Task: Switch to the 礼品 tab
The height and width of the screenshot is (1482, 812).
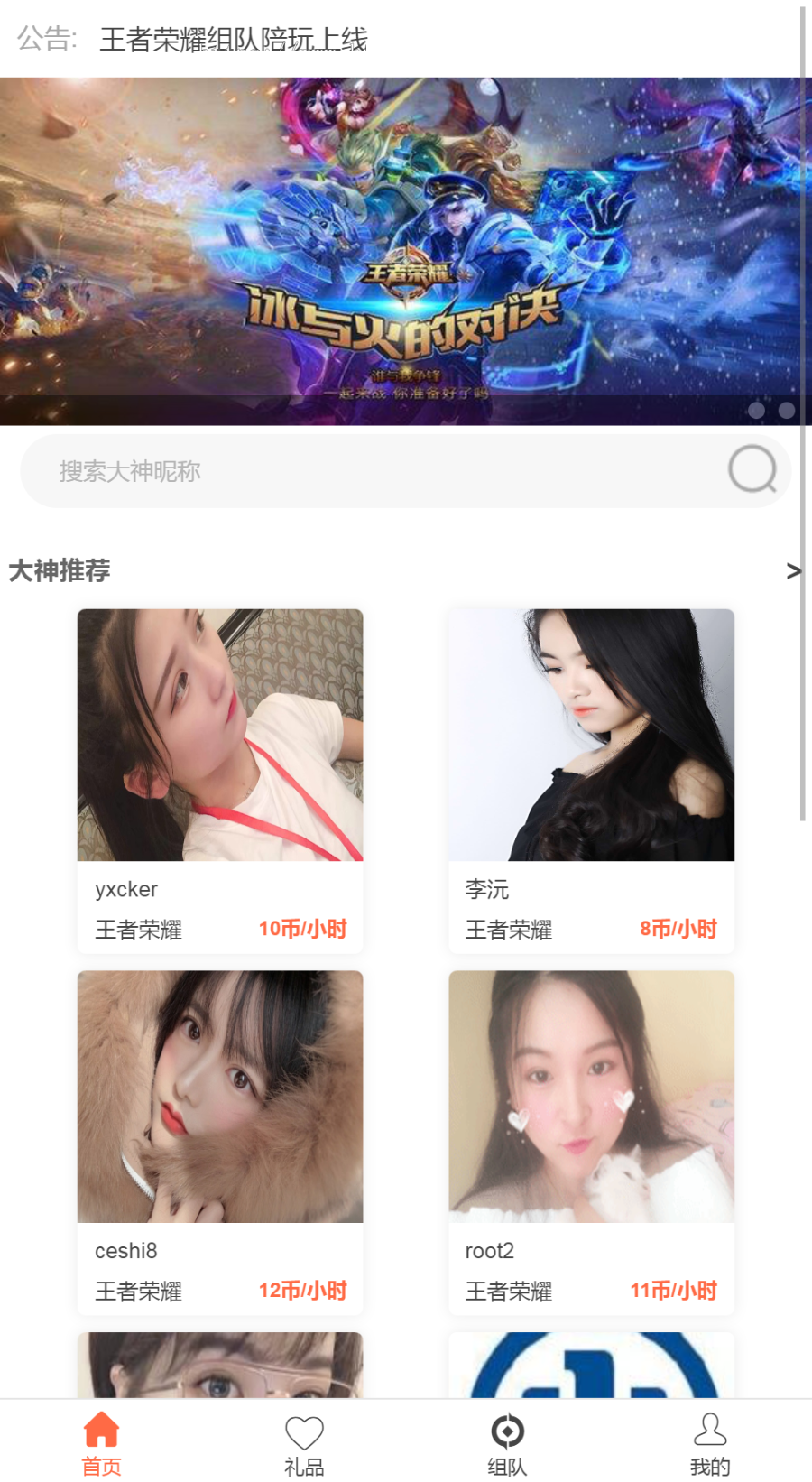Action: coord(304,1444)
